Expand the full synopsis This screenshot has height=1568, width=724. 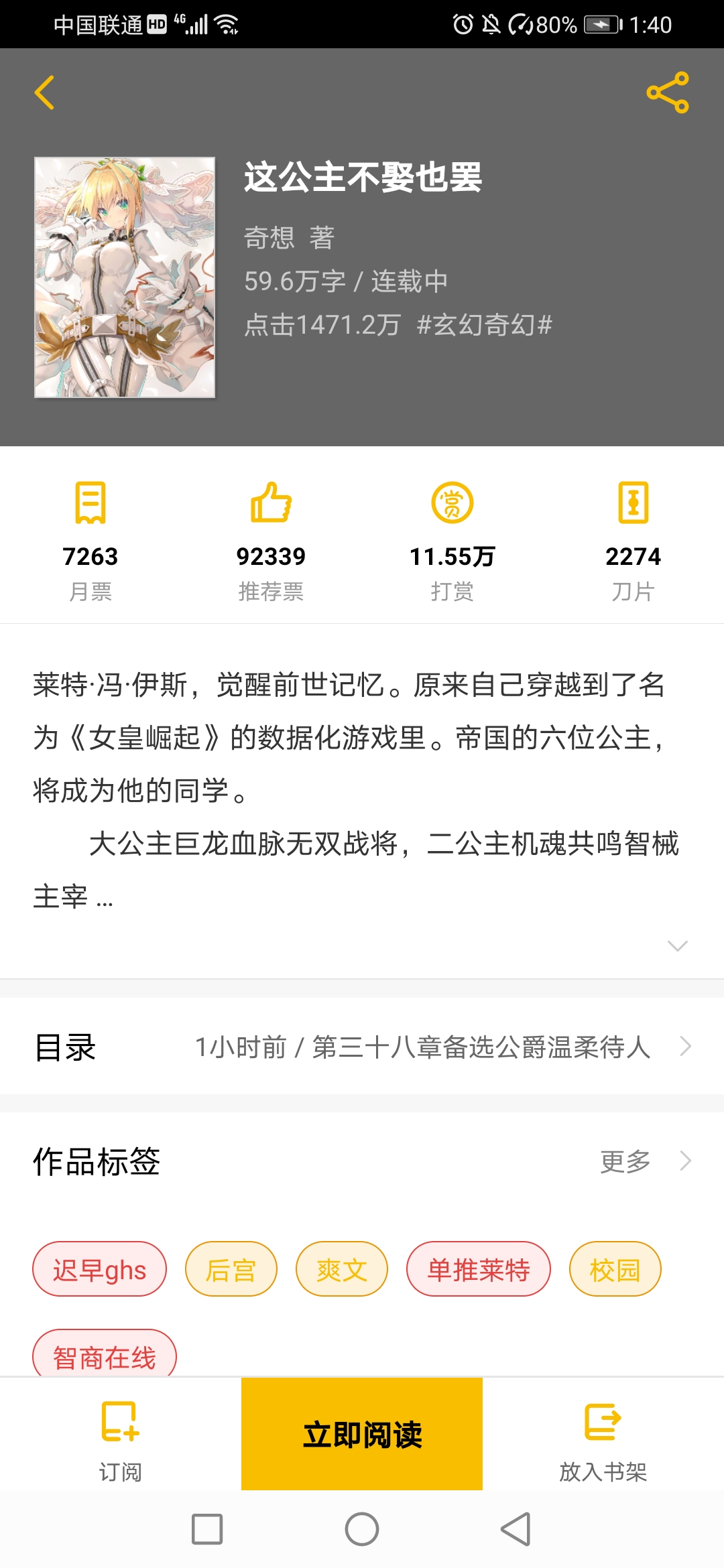[678, 945]
